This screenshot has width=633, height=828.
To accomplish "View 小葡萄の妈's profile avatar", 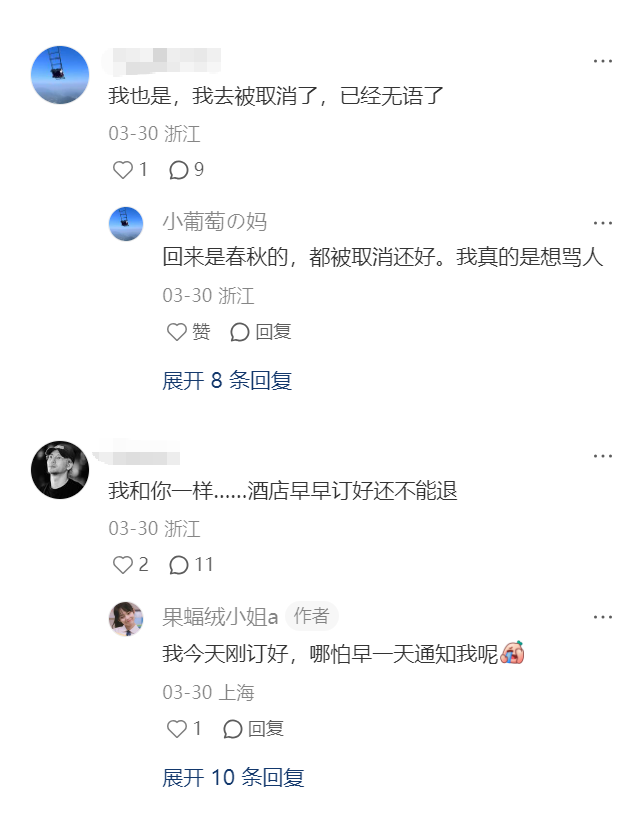I will click(x=126, y=223).
